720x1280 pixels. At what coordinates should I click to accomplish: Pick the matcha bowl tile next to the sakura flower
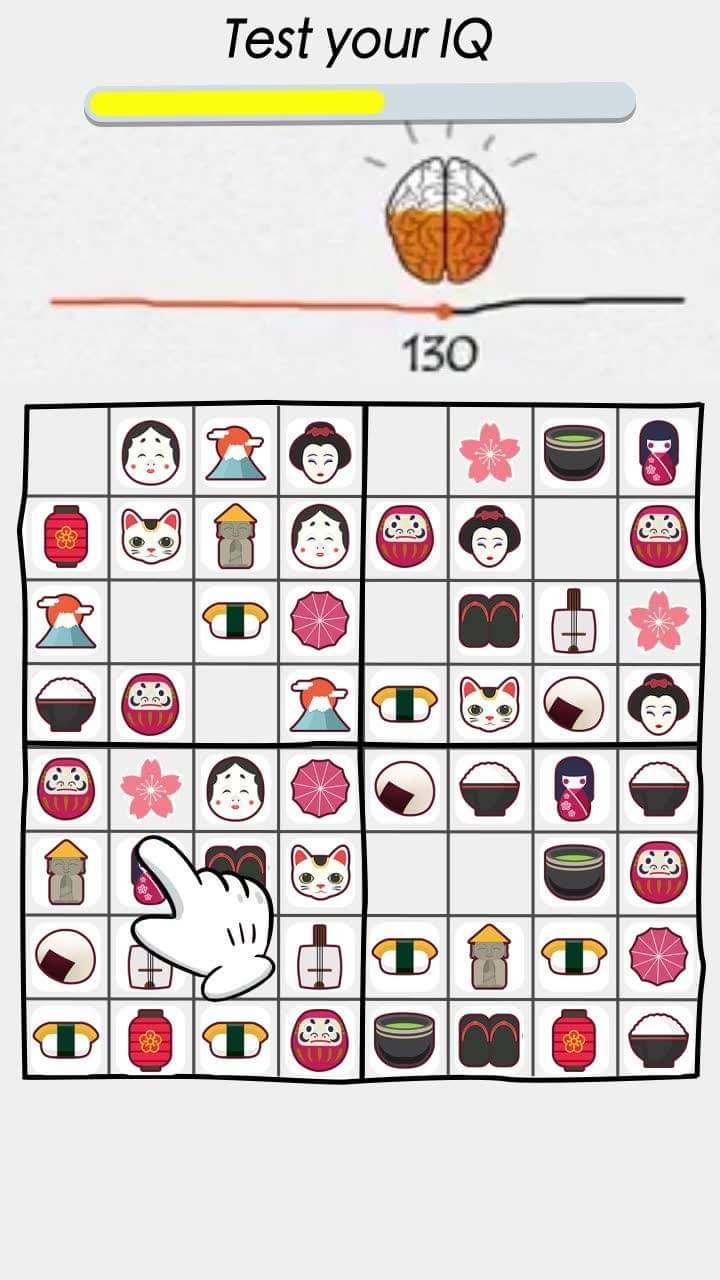tap(574, 453)
